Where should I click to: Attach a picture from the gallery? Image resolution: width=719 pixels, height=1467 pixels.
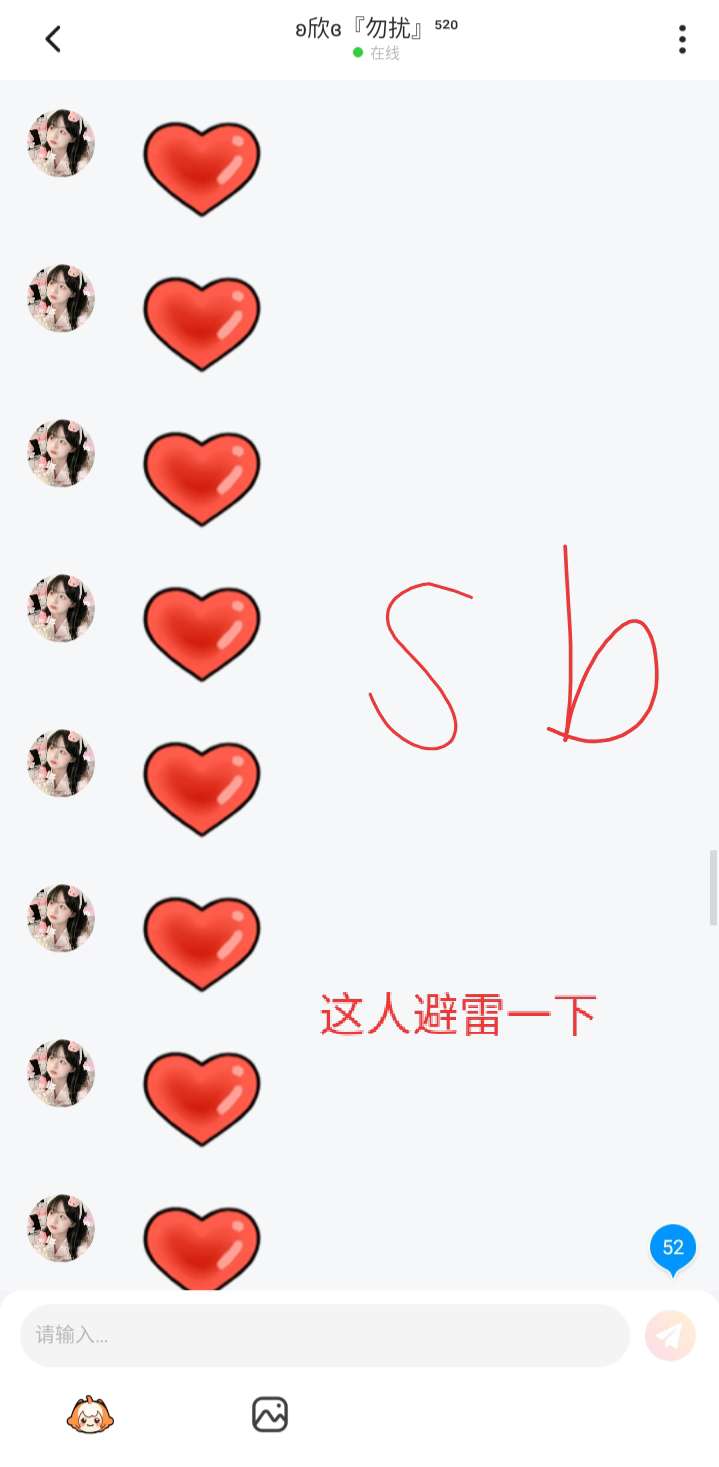pos(270,1415)
